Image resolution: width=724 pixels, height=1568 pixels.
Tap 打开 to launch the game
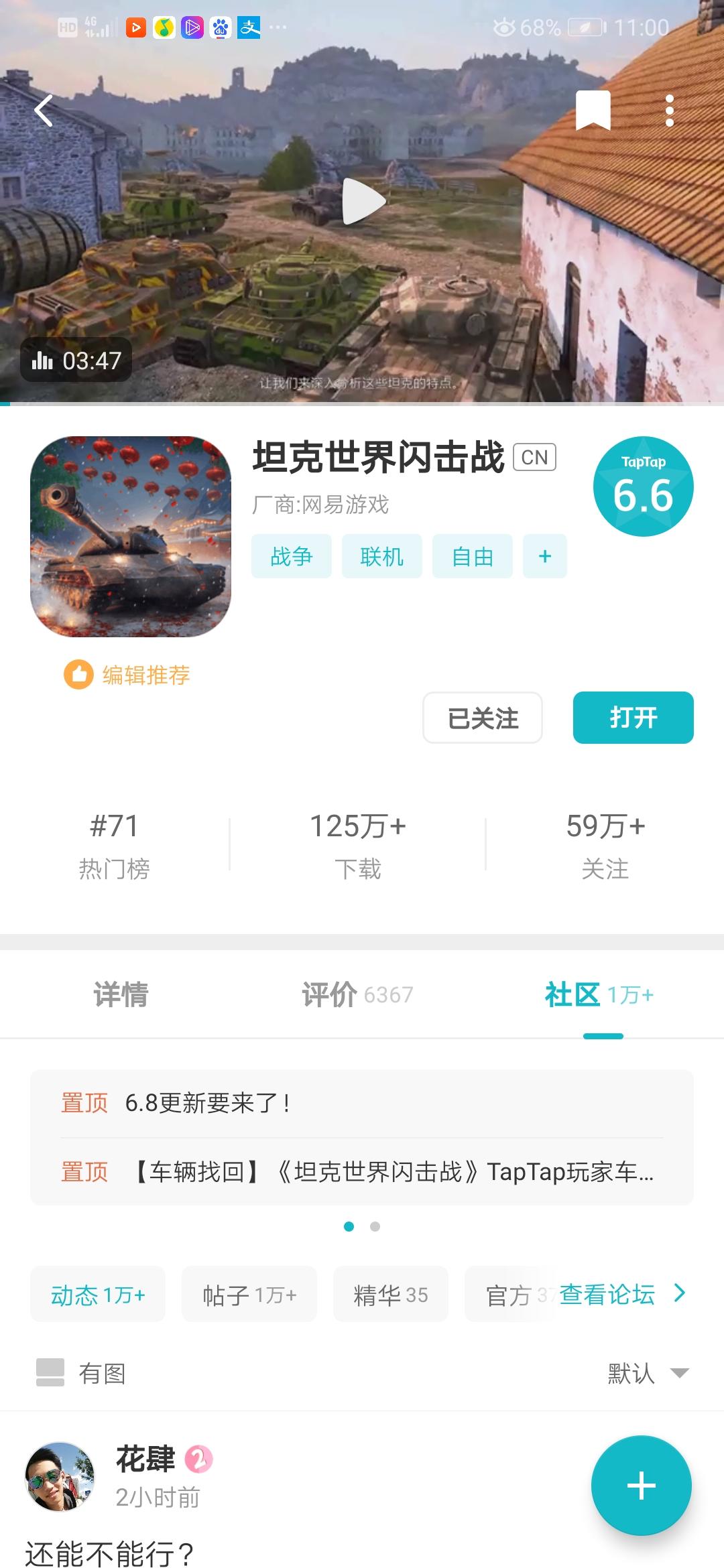(633, 718)
